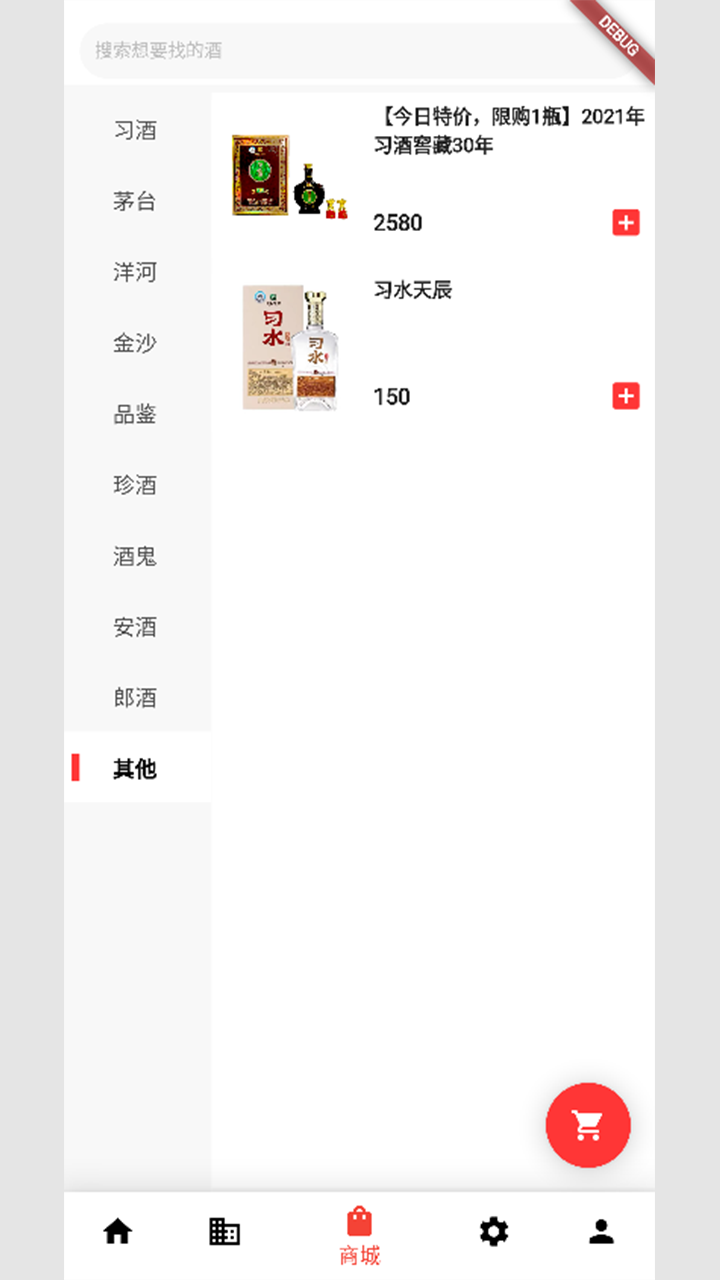The height and width of the screenshot is (1280, 720).
Task: Switch to the 洋河 category
Action: click(133, 273)
